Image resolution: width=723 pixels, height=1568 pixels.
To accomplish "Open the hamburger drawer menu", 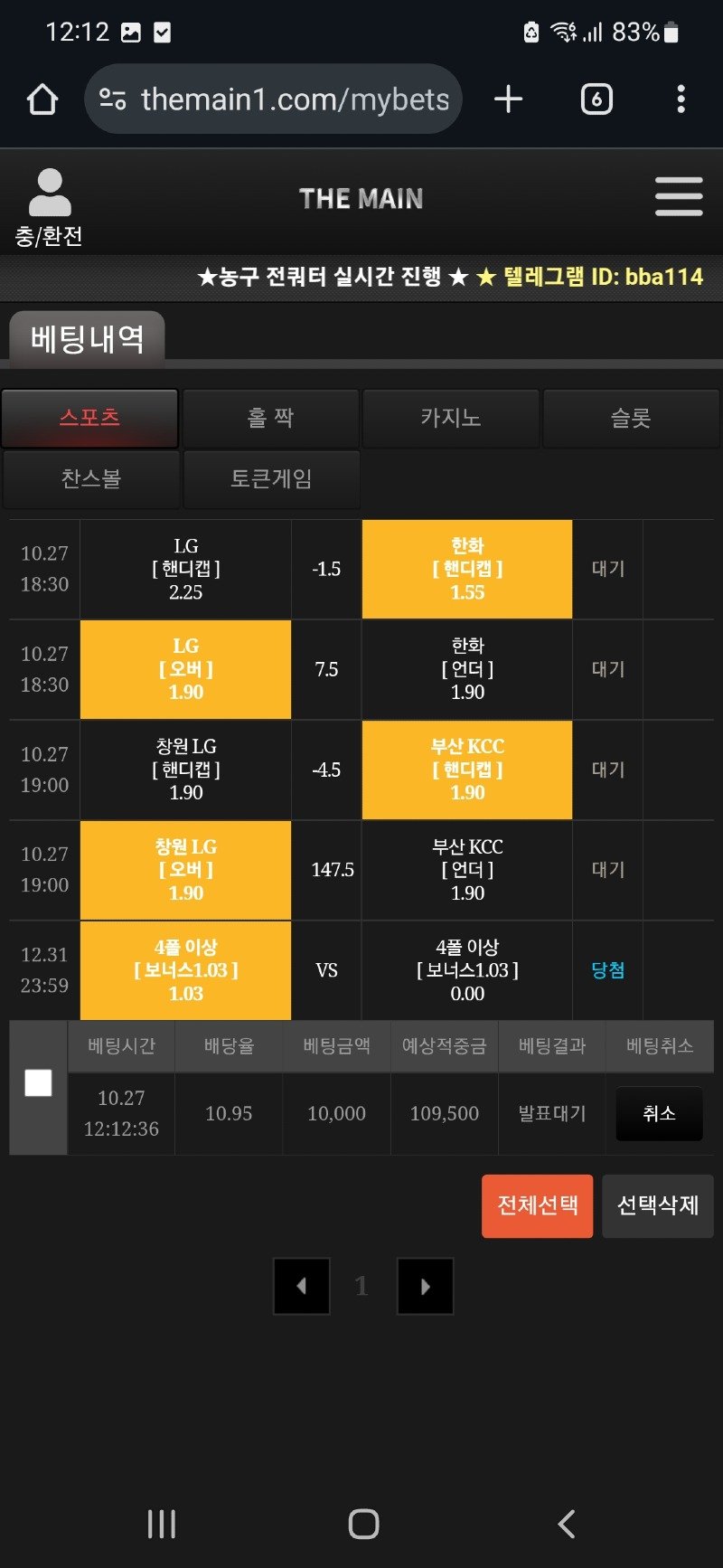I will pyautogui.click(x=679, y=196).
